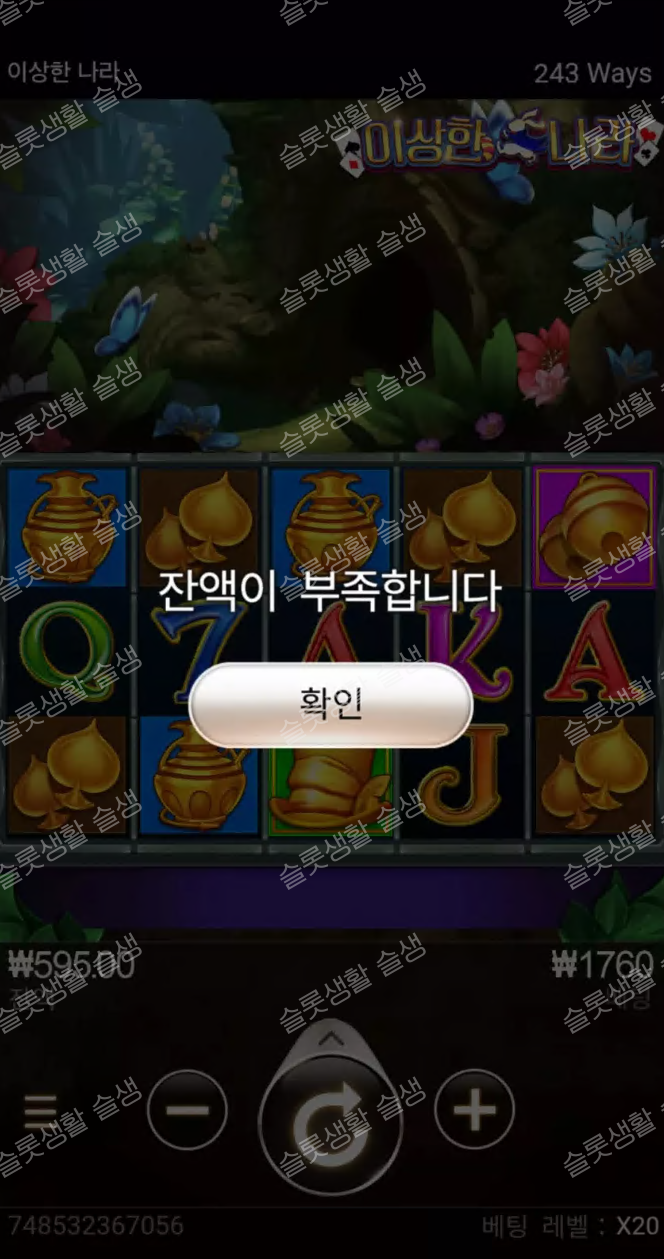Open the hamburger menu
This screenshot has height=1259, width=664.
click(x=41, y=1110)
